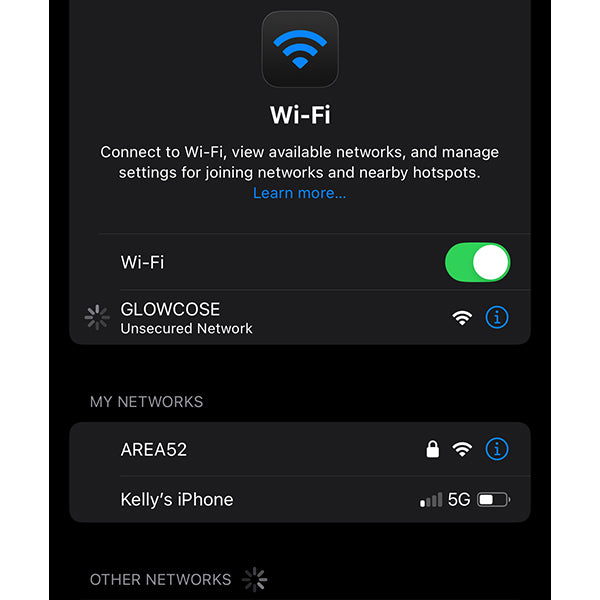
Task: Open the Learn more link
Action: click(x=299, y=193)
